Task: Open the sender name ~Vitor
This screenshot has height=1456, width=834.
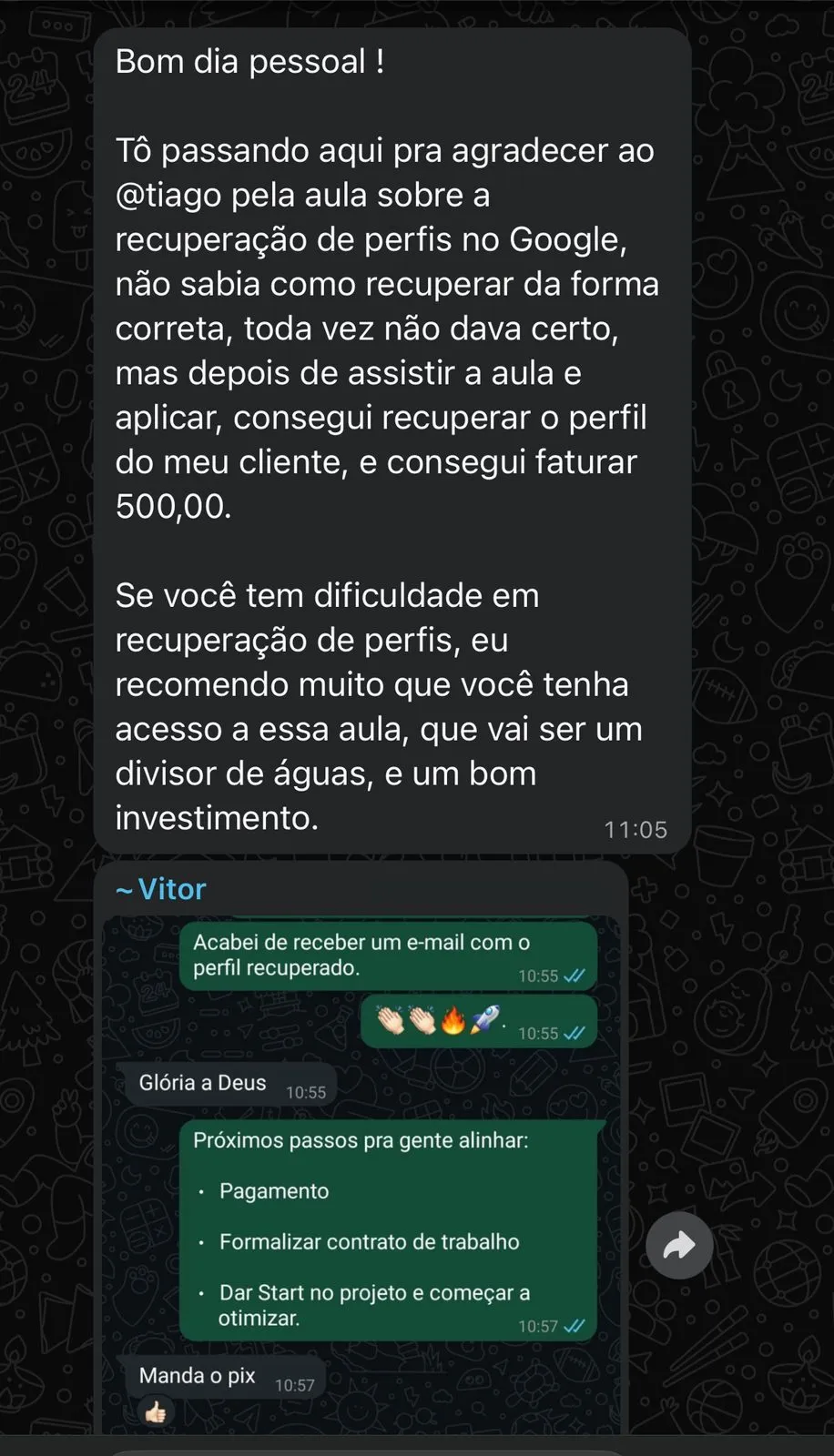Action: click(162, 889)
